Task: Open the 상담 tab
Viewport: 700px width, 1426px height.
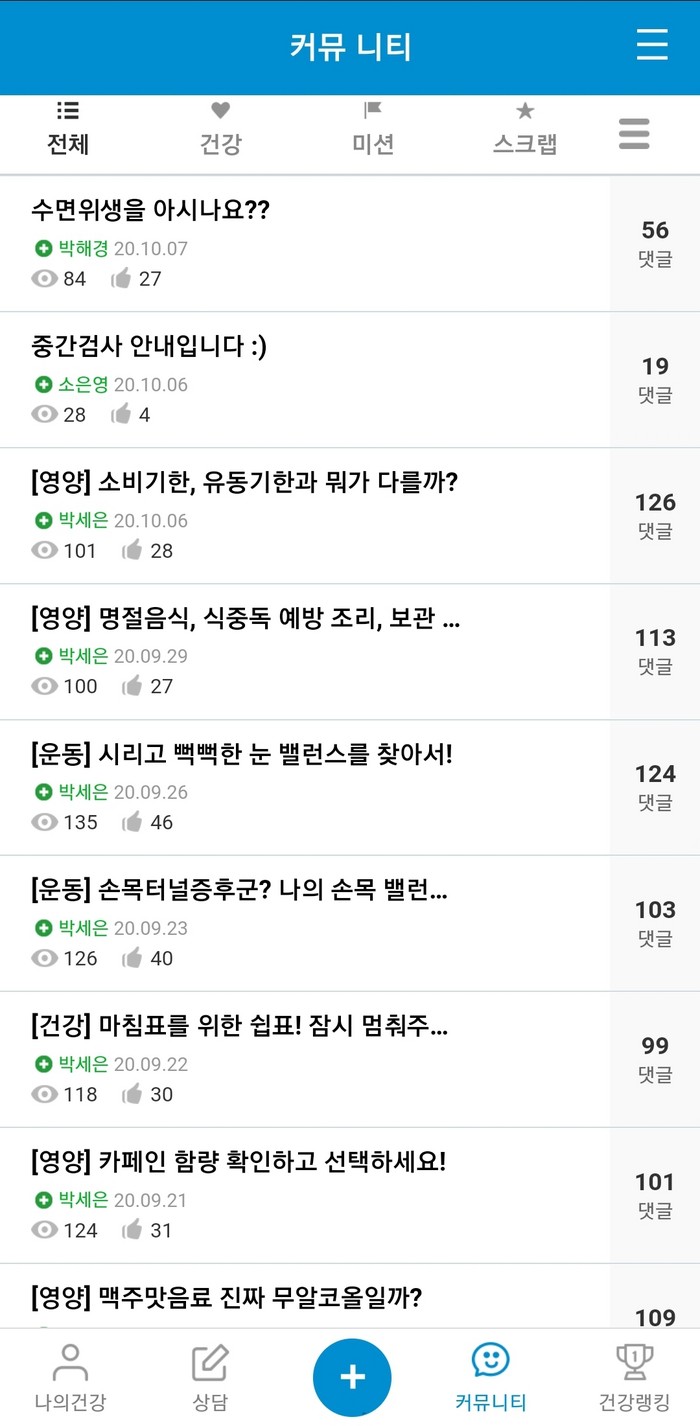Action: (x=210, y=1376)
